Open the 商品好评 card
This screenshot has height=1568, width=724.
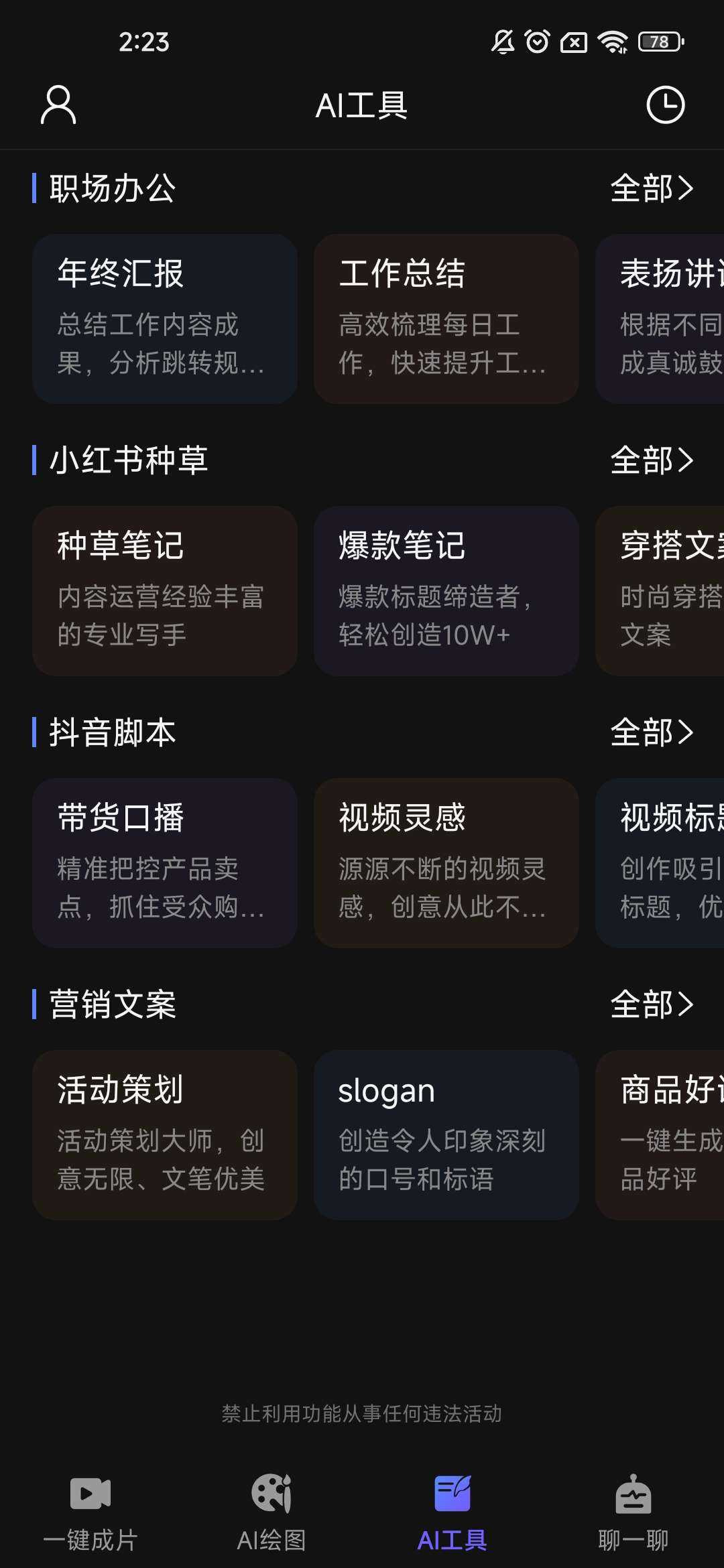660,1135
